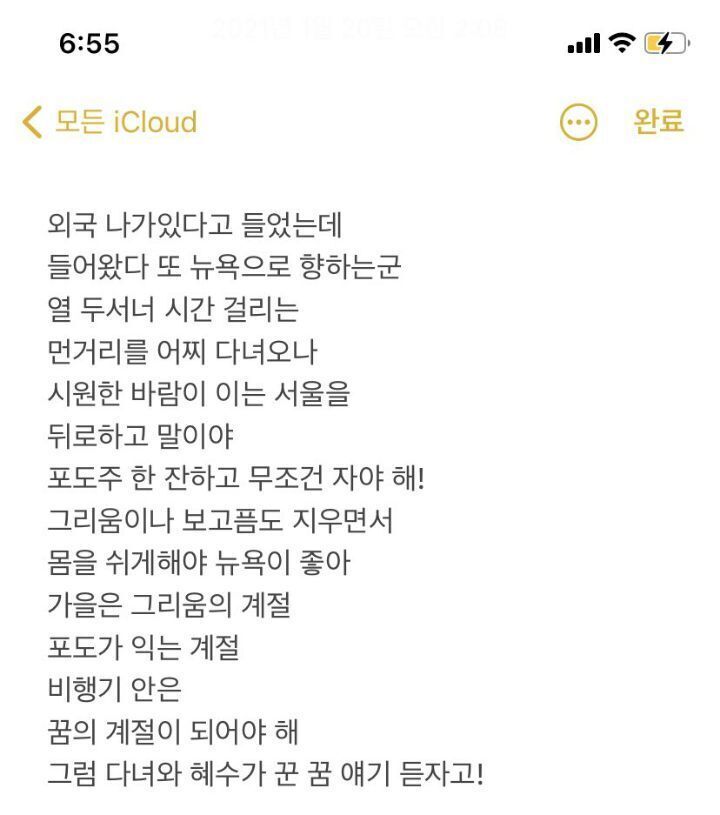Image resolution: width=720 pixels, height=815 pixels.
Task: Tap the Wi-Fi status icon
Action: pos(619,40)
